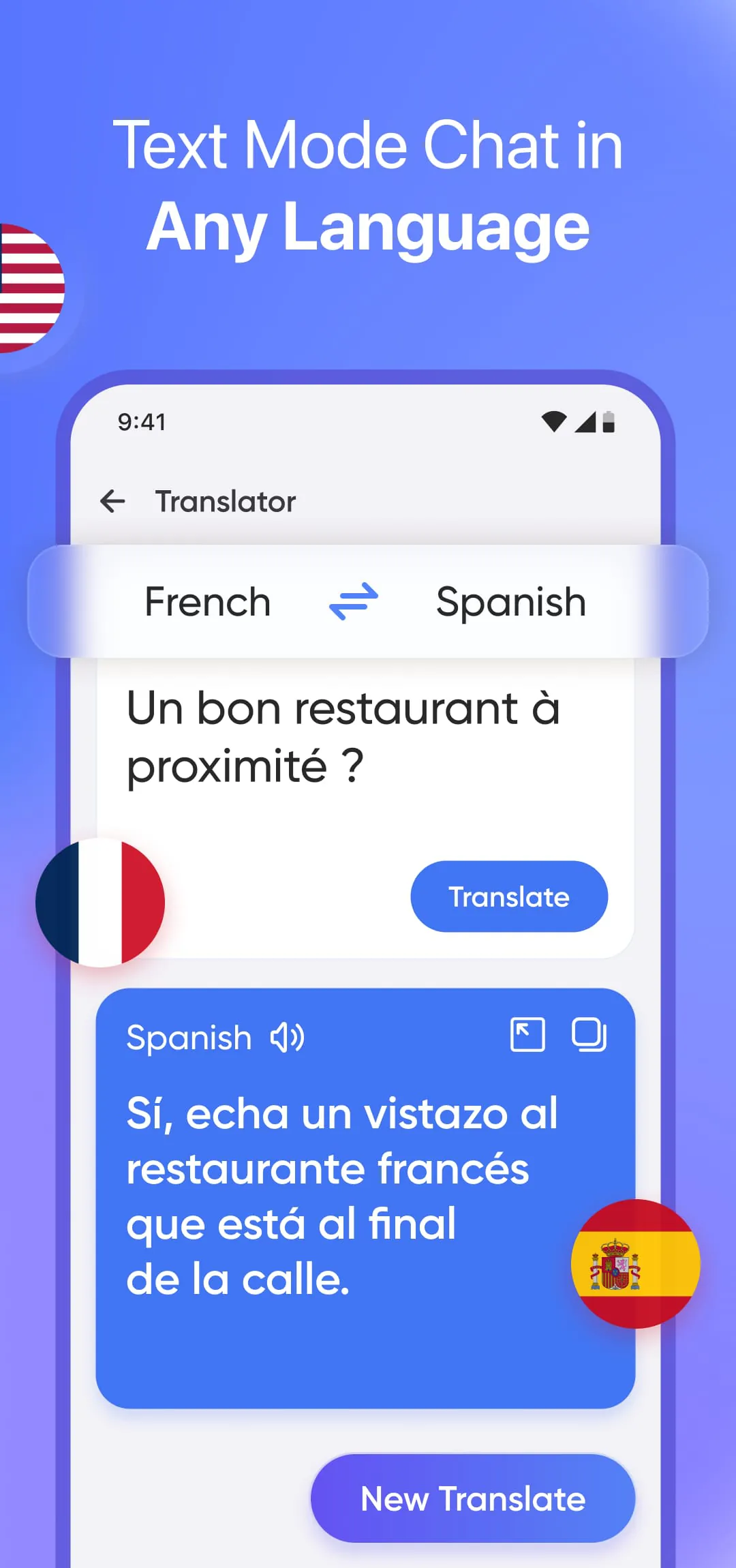Select the Translator header title
Viewport: 736px width, 1568px height.
225,501
